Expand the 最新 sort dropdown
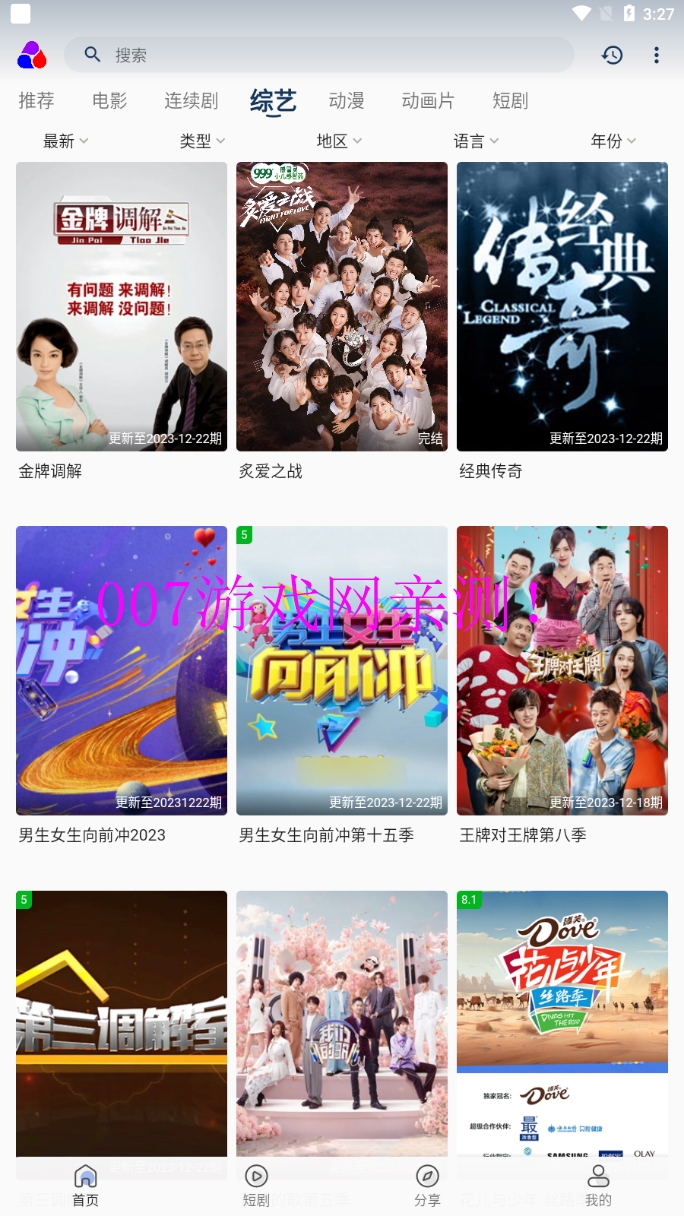Screen dimensions: 684x1216 [x=66, y=141]
